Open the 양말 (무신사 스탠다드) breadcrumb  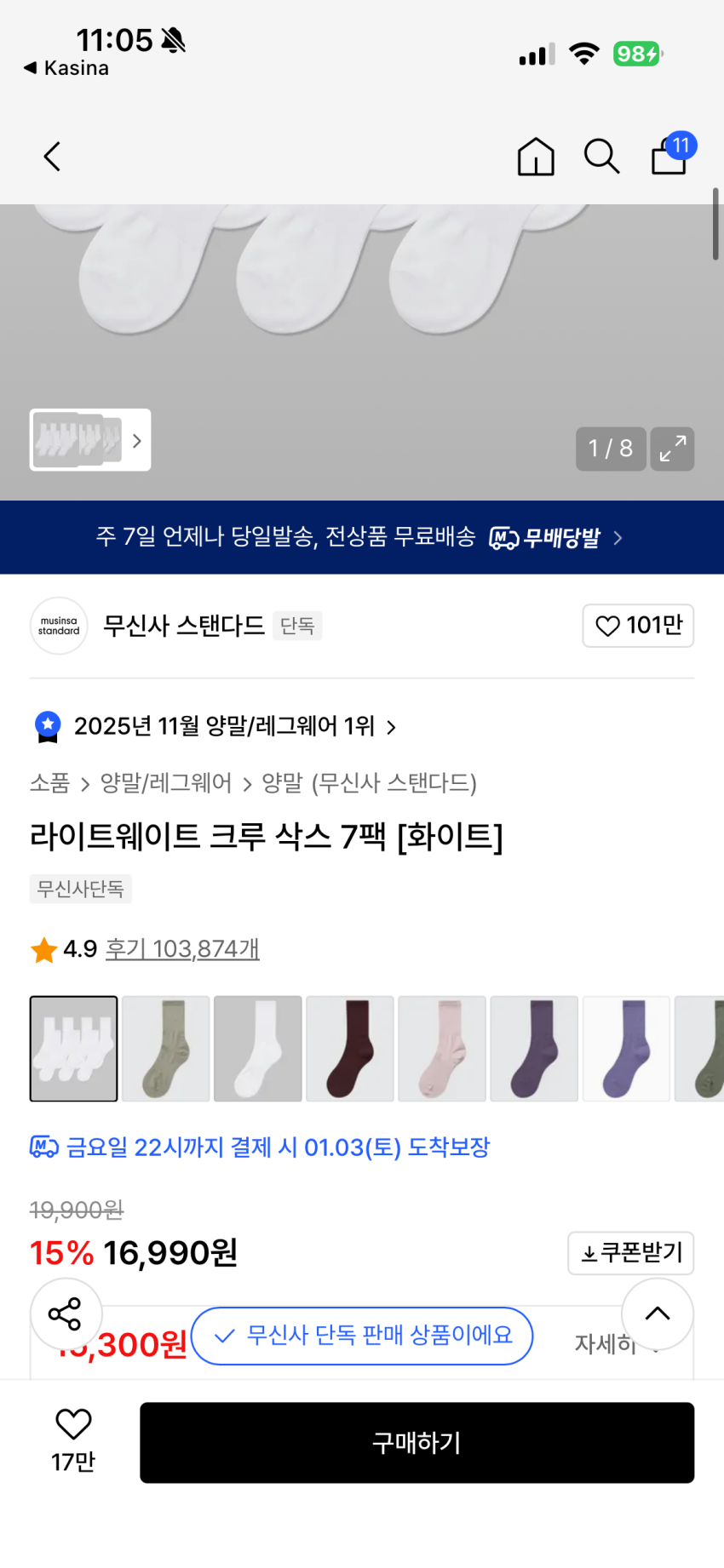tap(369, 783)
